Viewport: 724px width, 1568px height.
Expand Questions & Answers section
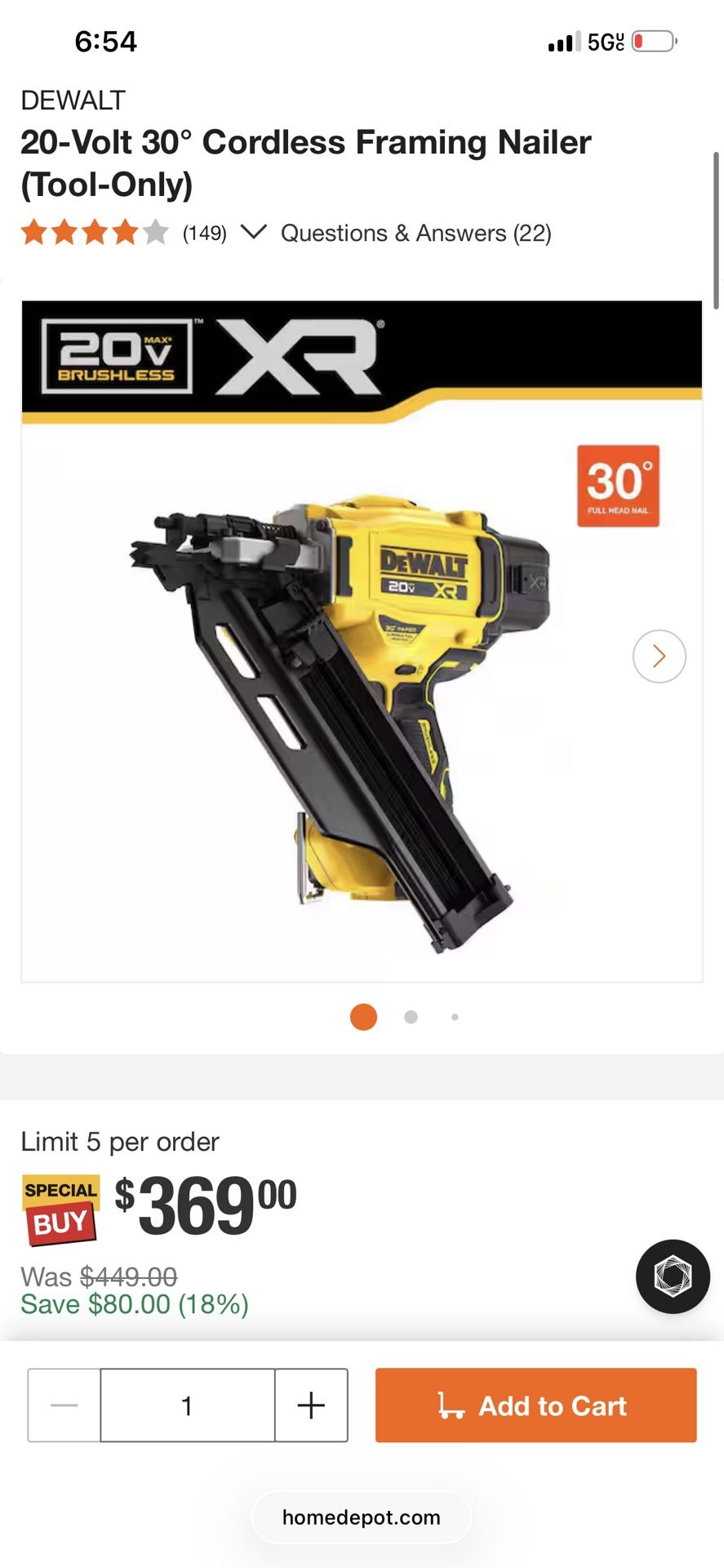tap(416, 233)
